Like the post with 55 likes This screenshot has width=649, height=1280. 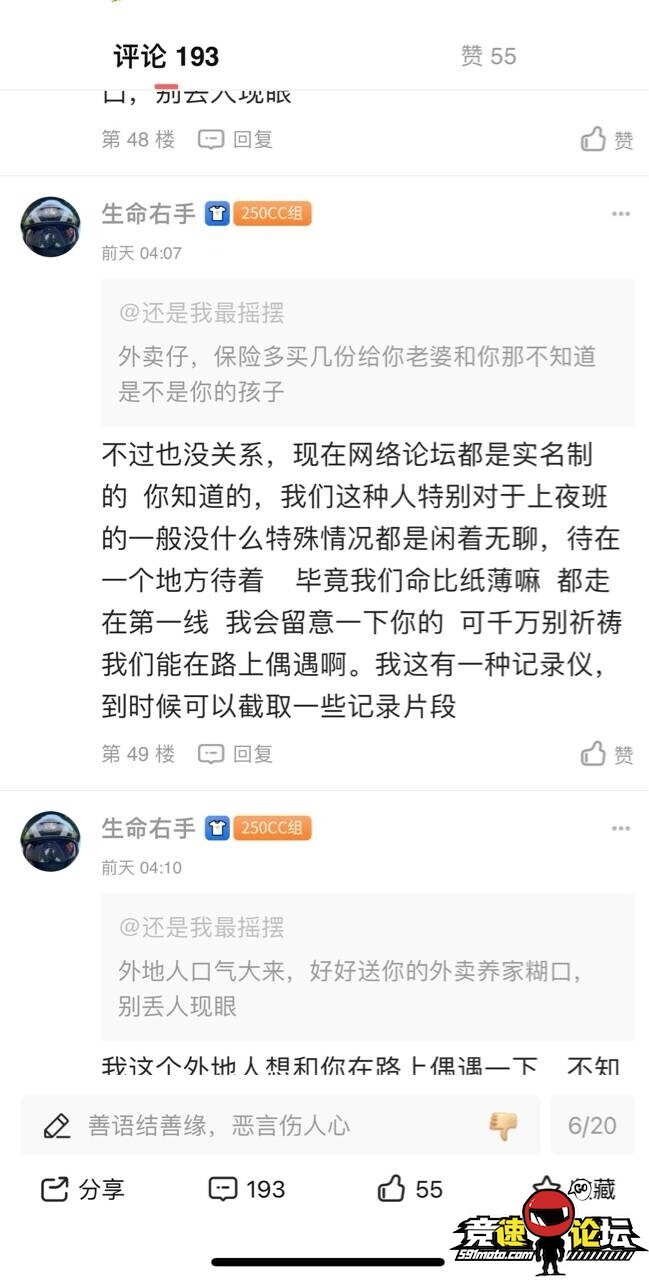[x=410, y=1189]
